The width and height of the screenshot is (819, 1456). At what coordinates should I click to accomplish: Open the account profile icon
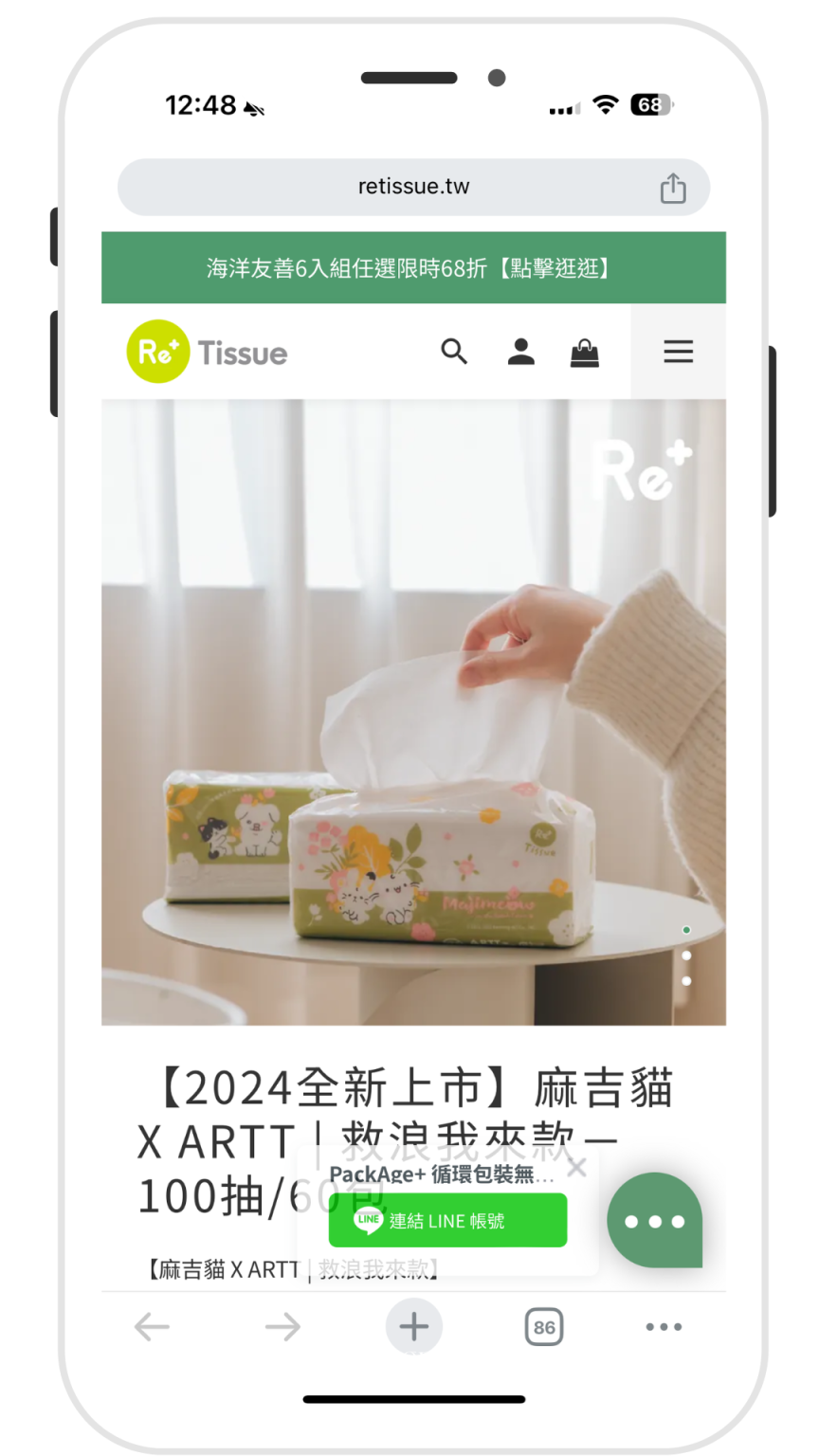pos(521,352)
